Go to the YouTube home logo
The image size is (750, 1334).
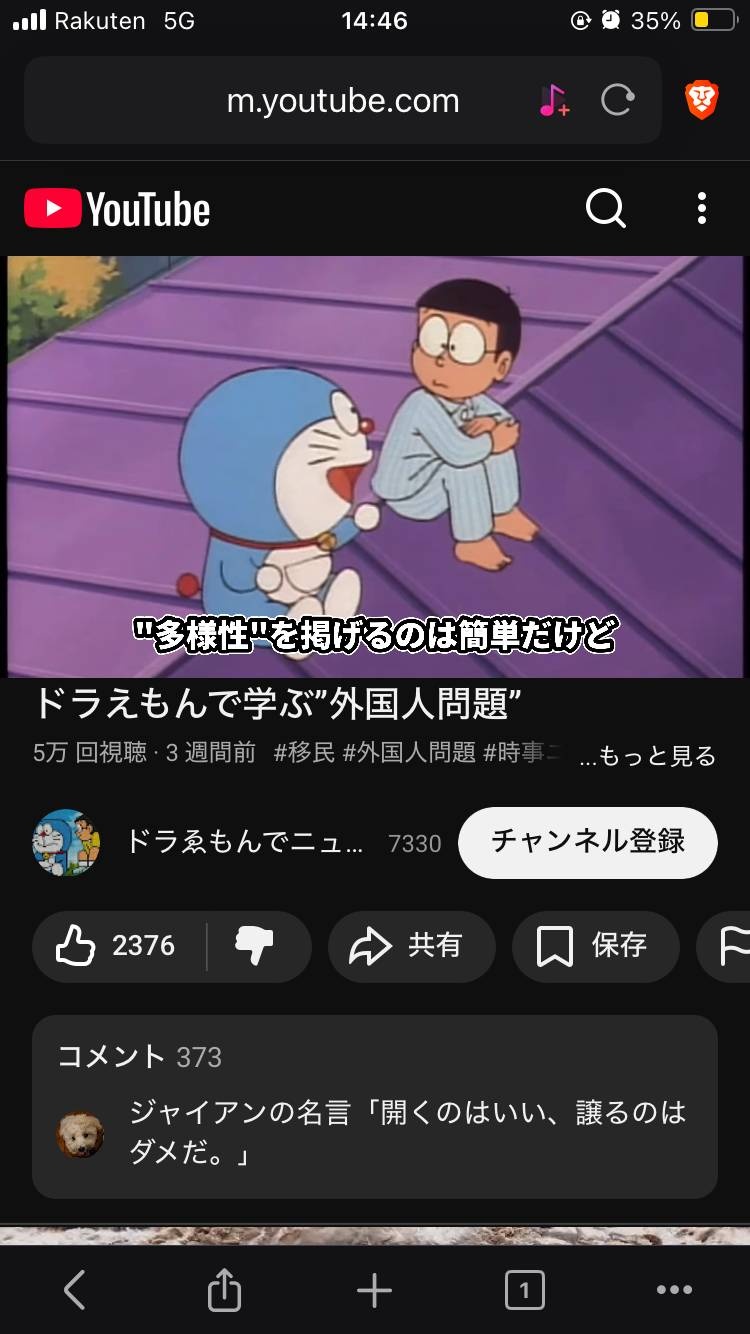point(117,210)
